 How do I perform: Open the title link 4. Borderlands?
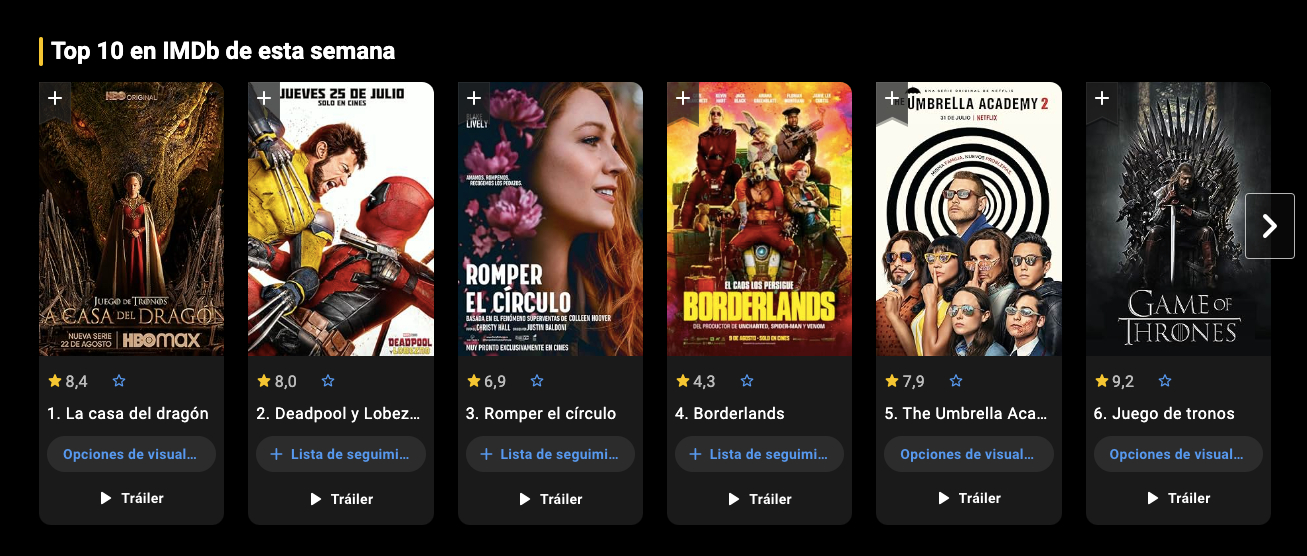point(739,413)
